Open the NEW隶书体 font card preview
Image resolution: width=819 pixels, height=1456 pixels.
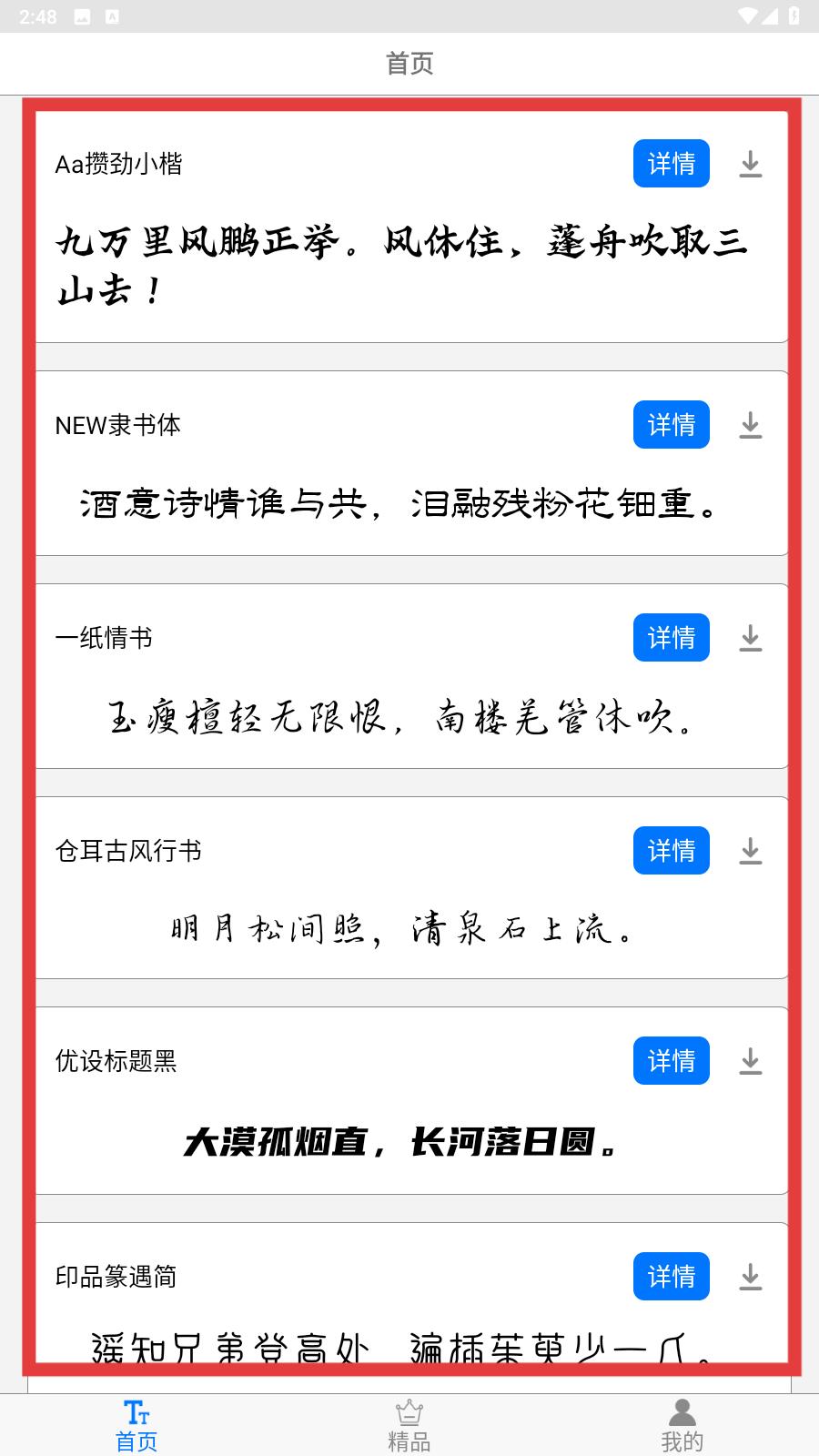(398, 503)
